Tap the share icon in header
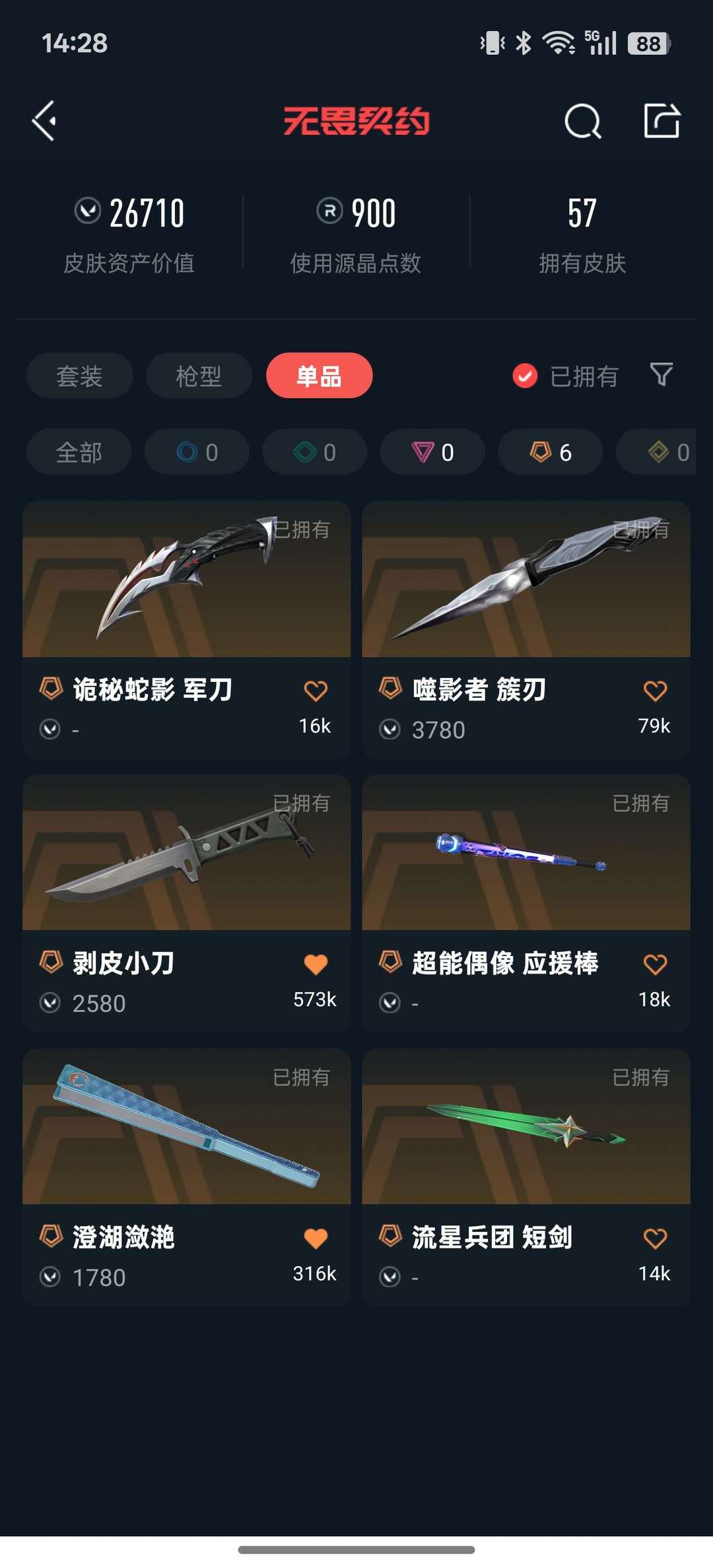The height and width of the screenshot is (1568, 713). click(x=662, y=120)
